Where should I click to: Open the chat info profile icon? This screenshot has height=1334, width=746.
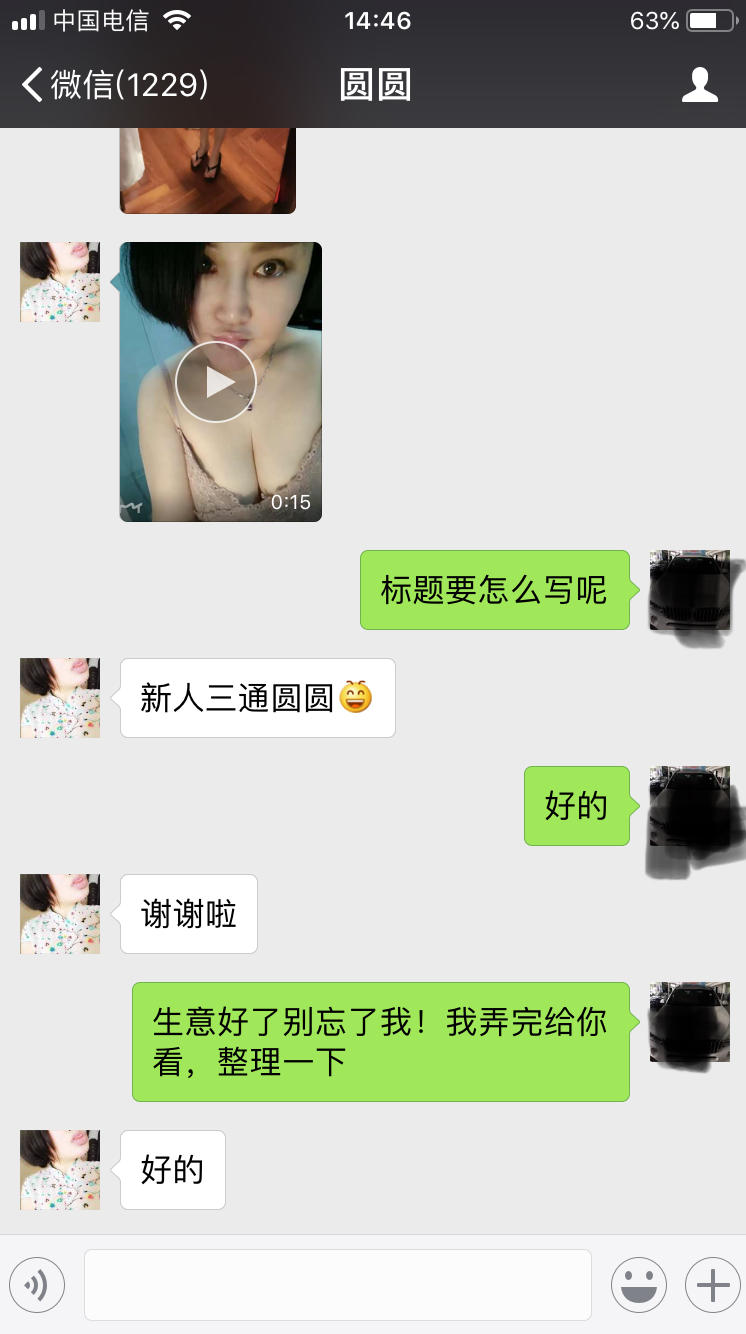(699, 85)
